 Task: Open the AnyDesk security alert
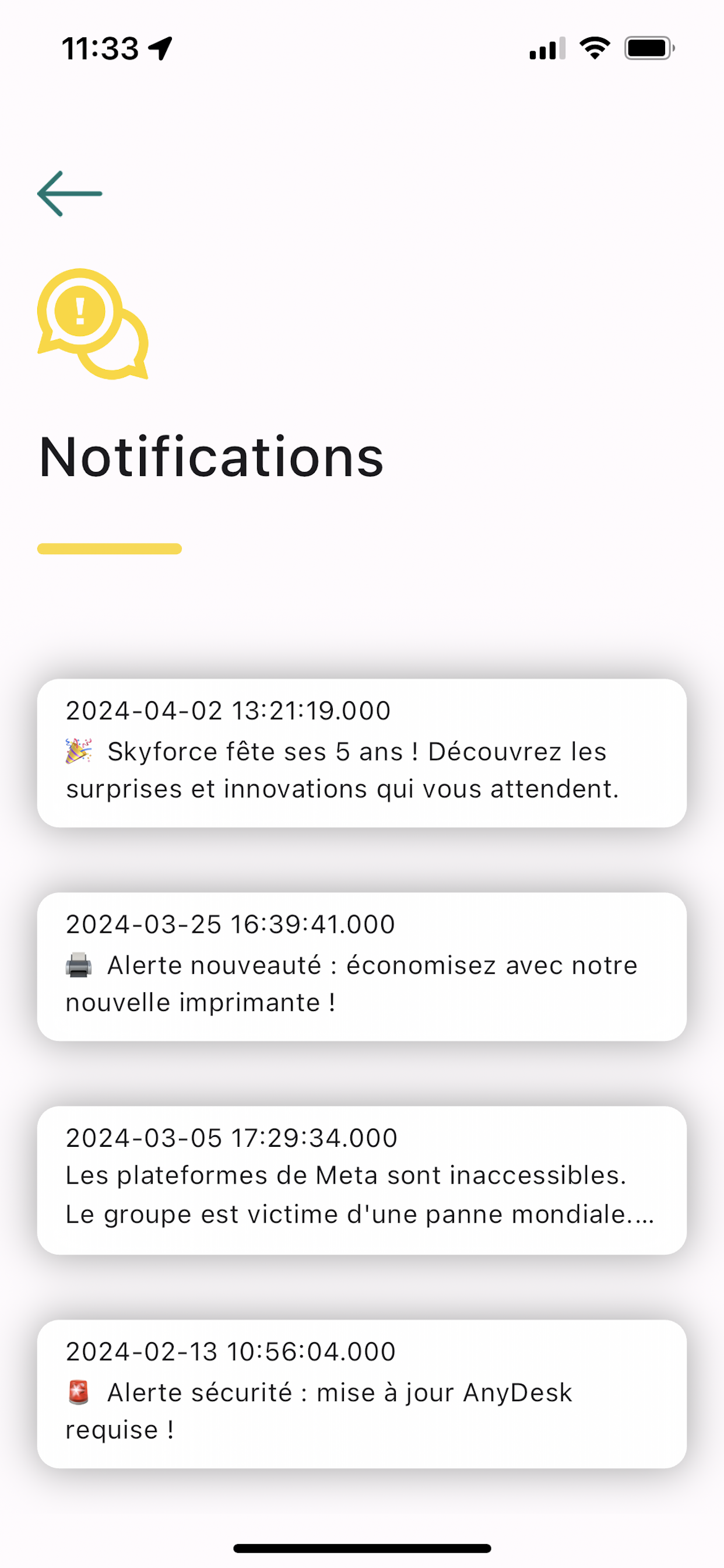tap(362, 1394)
